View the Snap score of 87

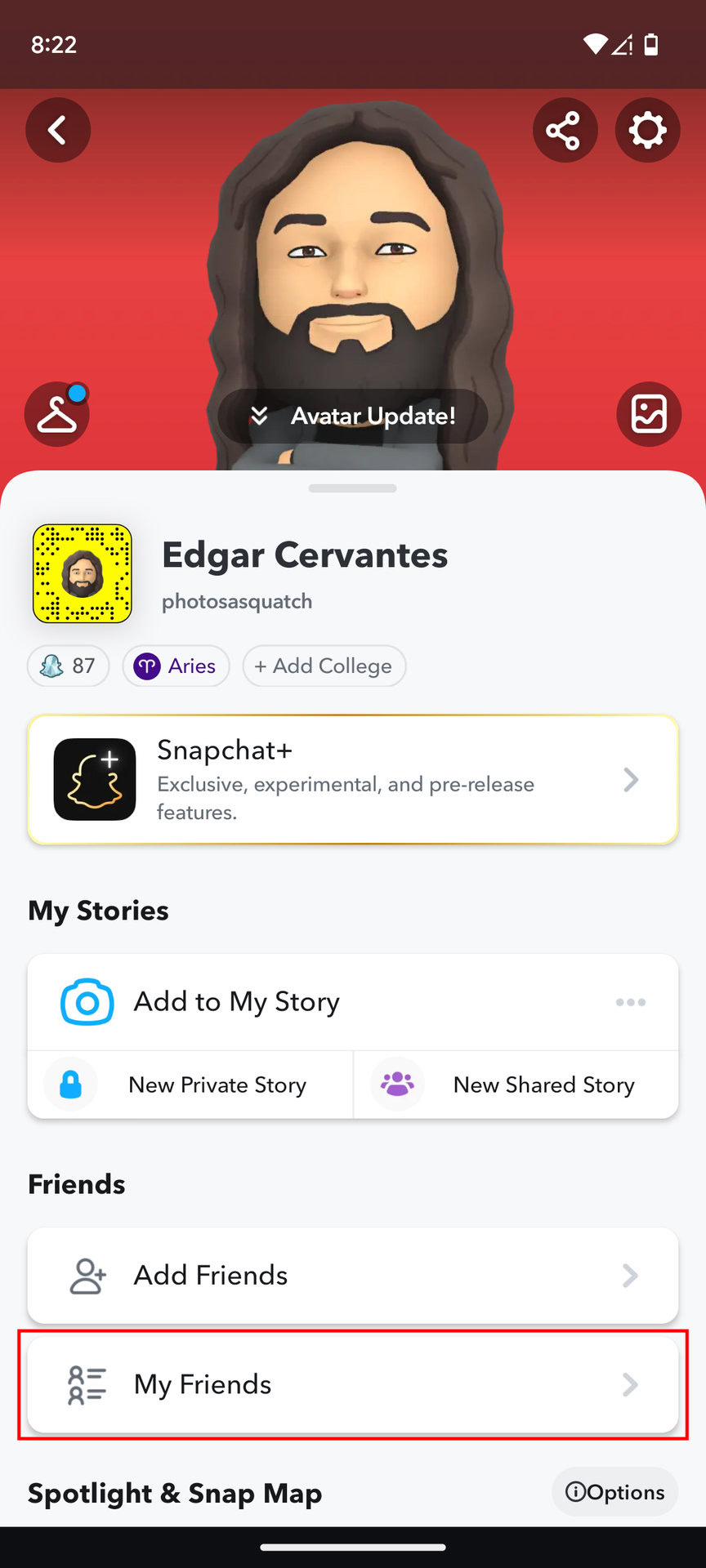pyautogui.click(x=68, y=666)
